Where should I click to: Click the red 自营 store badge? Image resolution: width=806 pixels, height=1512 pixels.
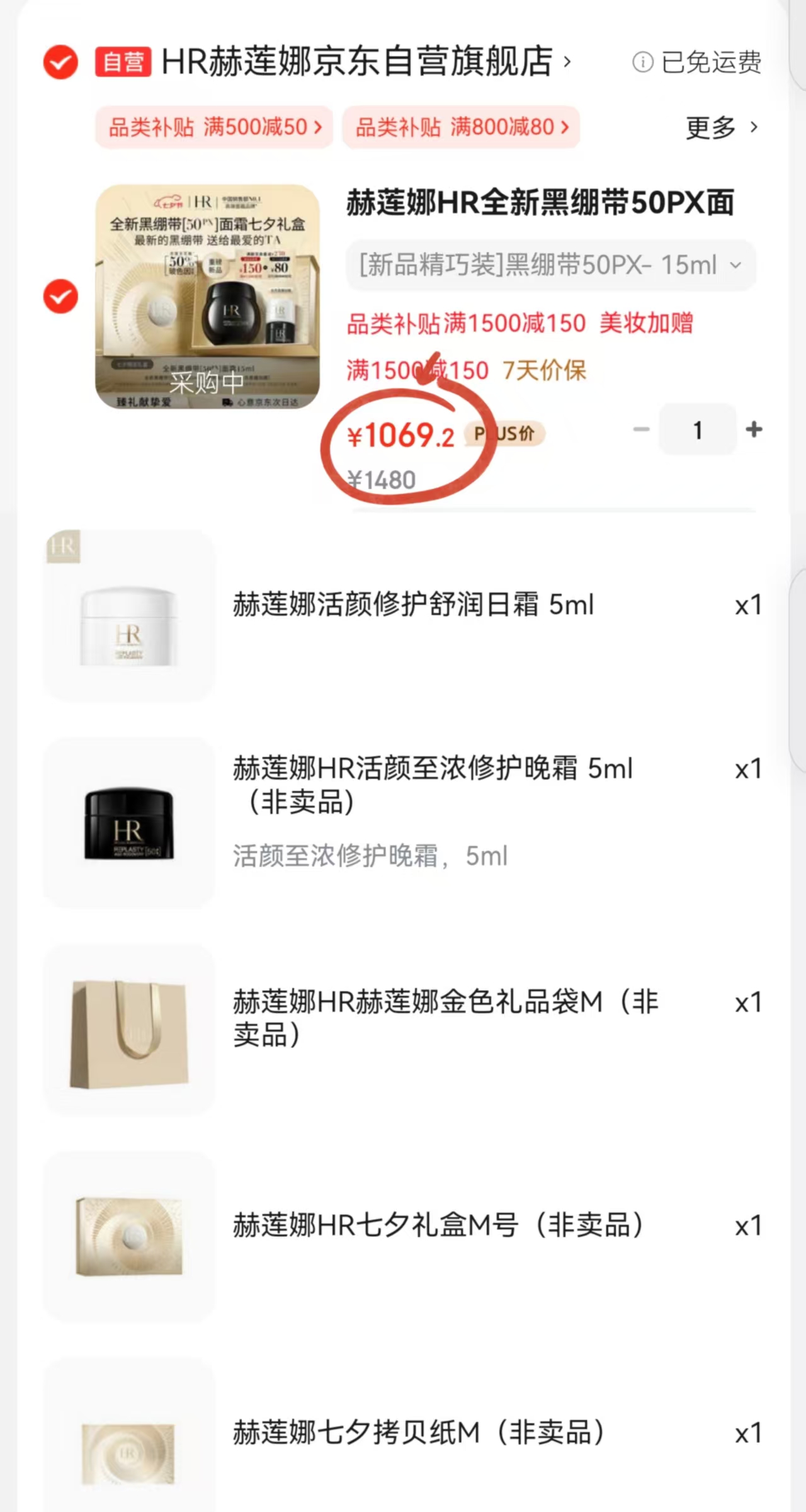pos(122,62)
